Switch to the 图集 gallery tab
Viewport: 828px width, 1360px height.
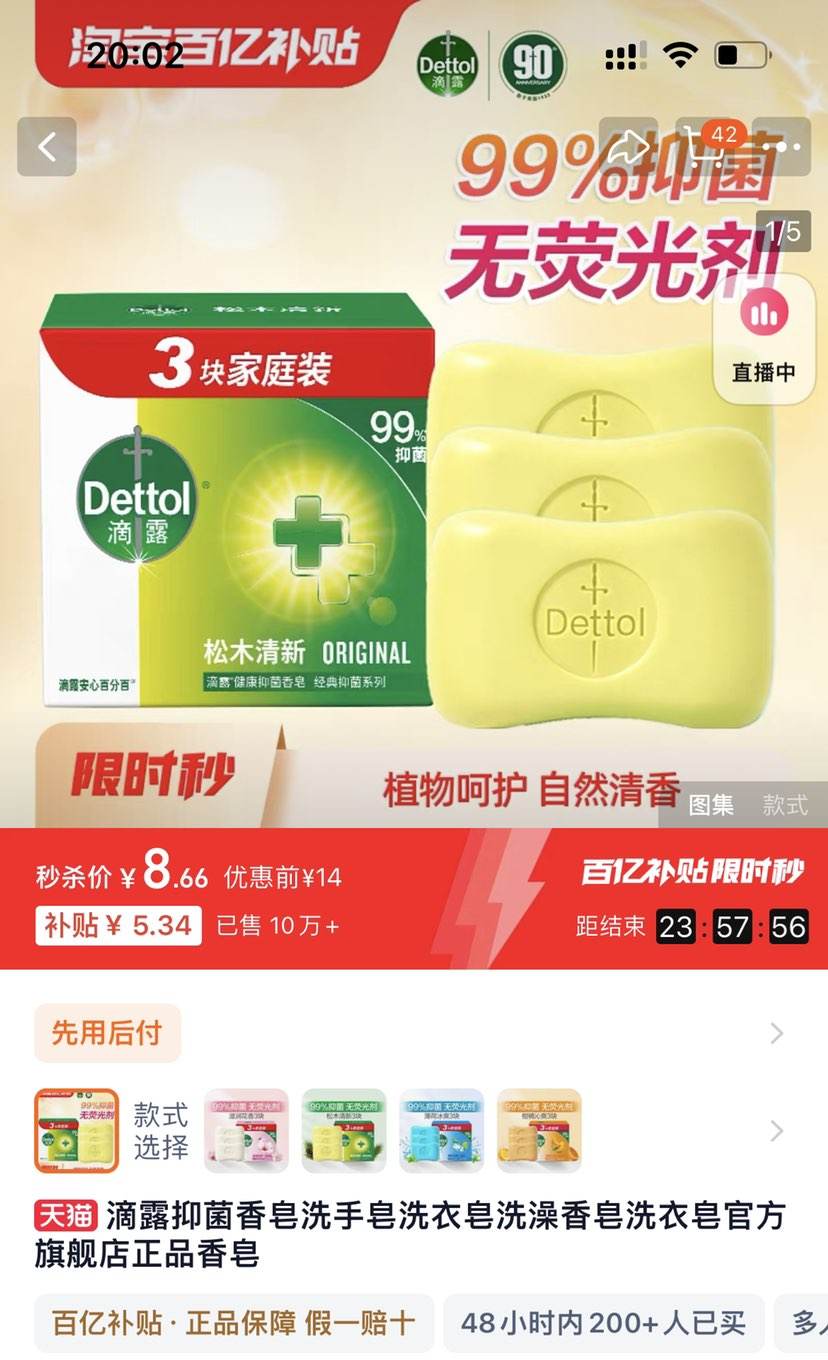tap(711, 805)
